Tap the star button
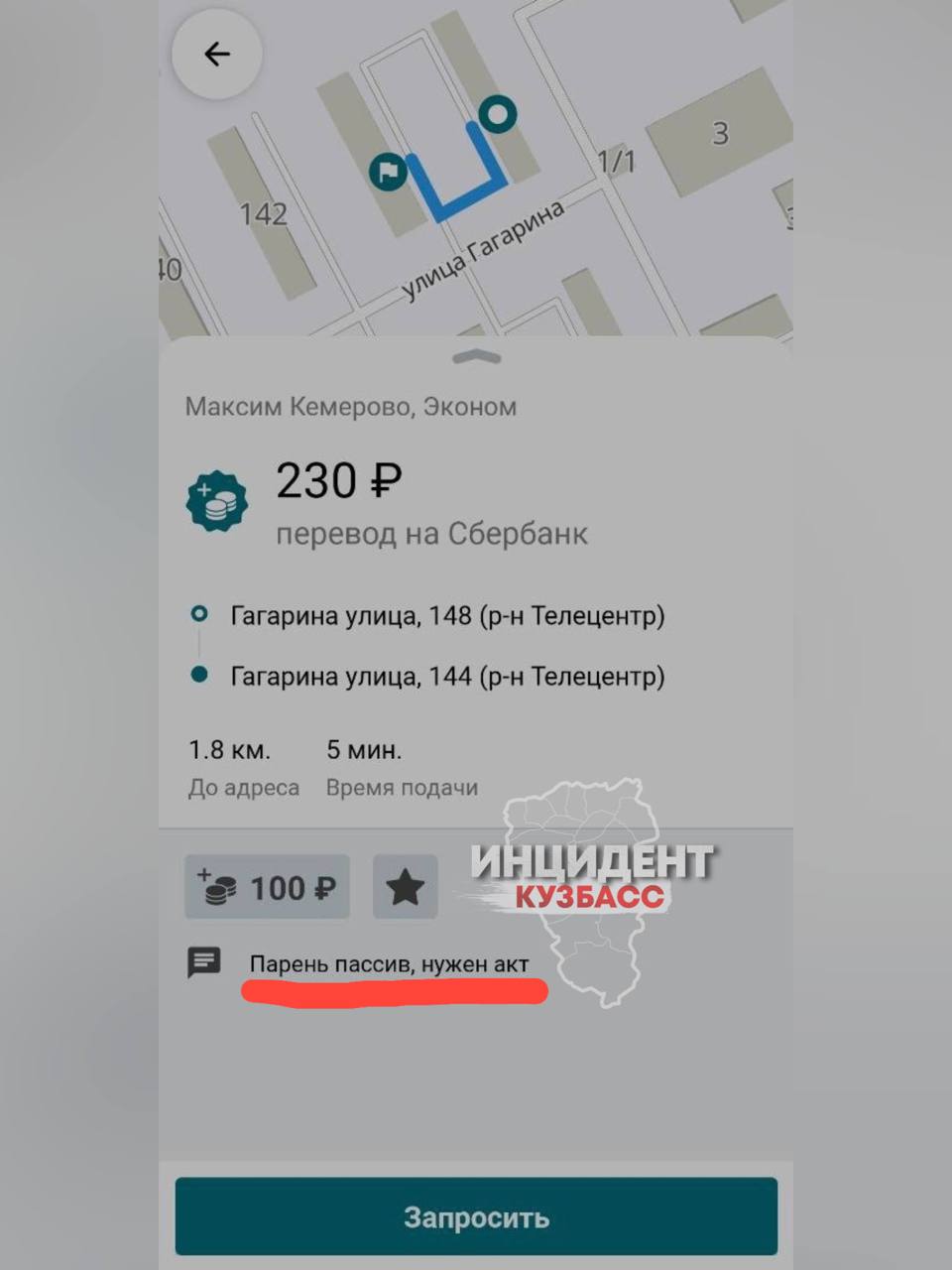 click(405, 887)
